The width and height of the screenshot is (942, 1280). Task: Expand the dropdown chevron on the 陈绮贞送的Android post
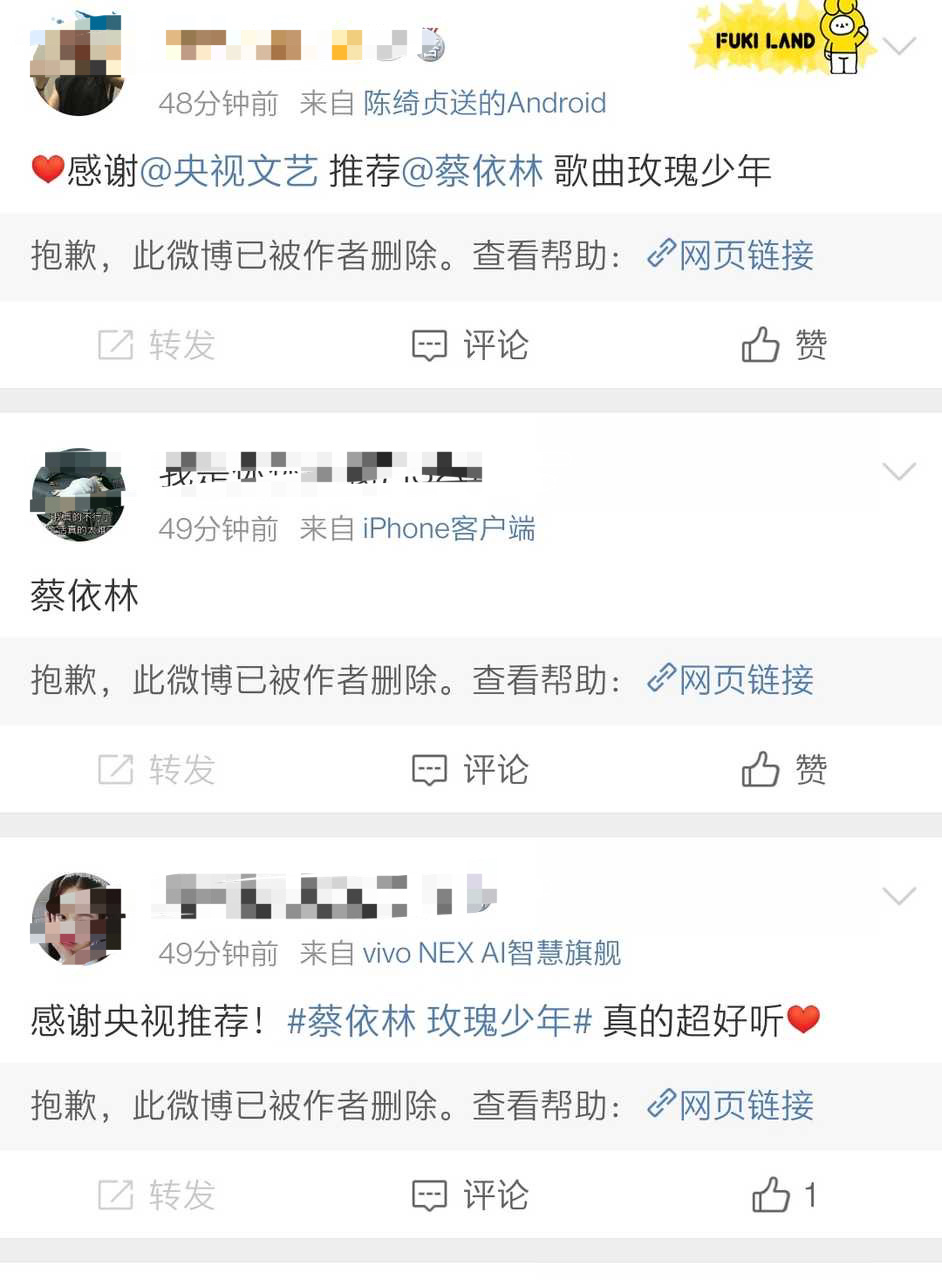[x=899, y=46]
